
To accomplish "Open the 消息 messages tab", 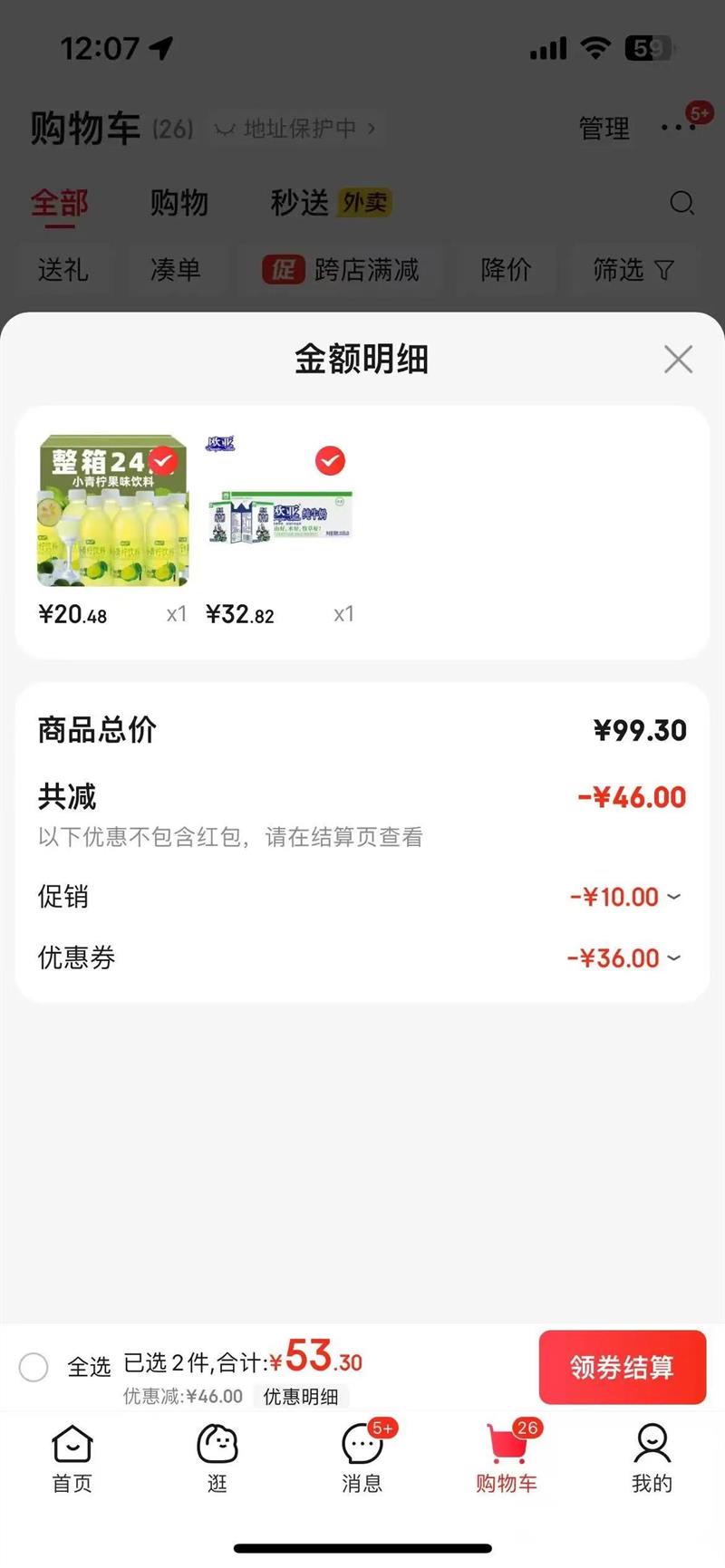I will 362,1457.
